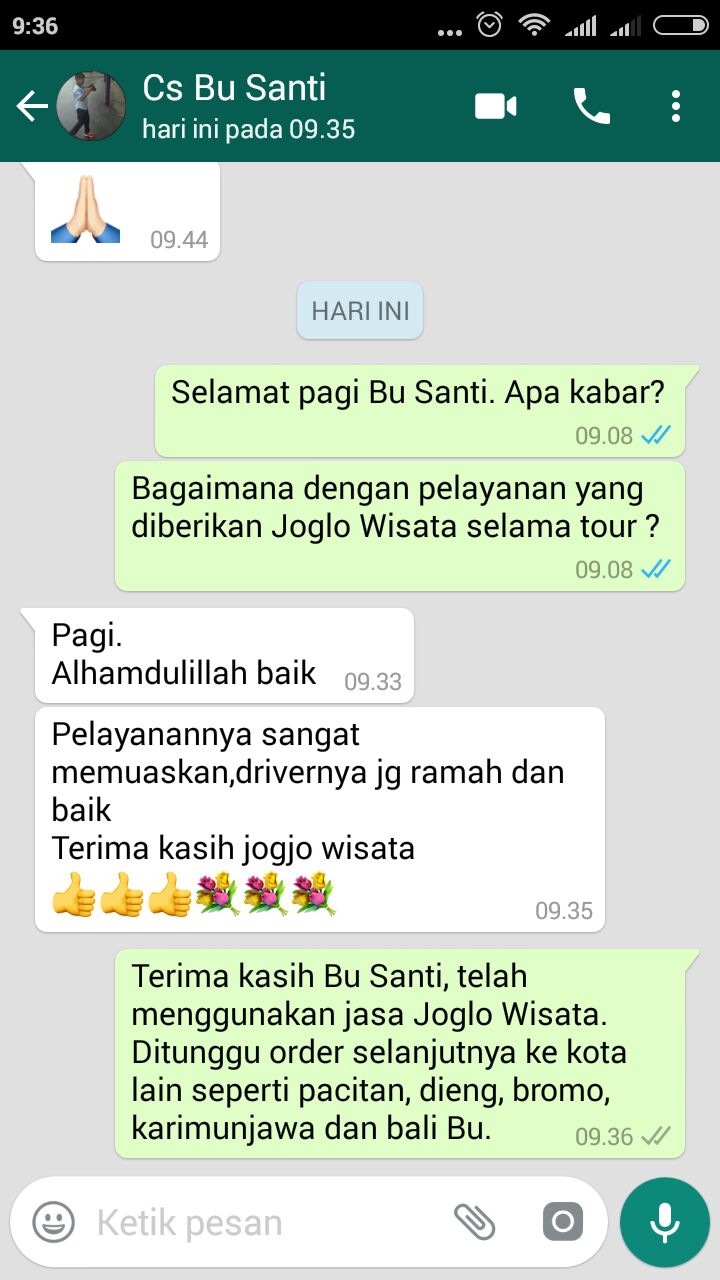Open the overflow menu
This screenshot has width=720, height=1280.
click(676, 106)
